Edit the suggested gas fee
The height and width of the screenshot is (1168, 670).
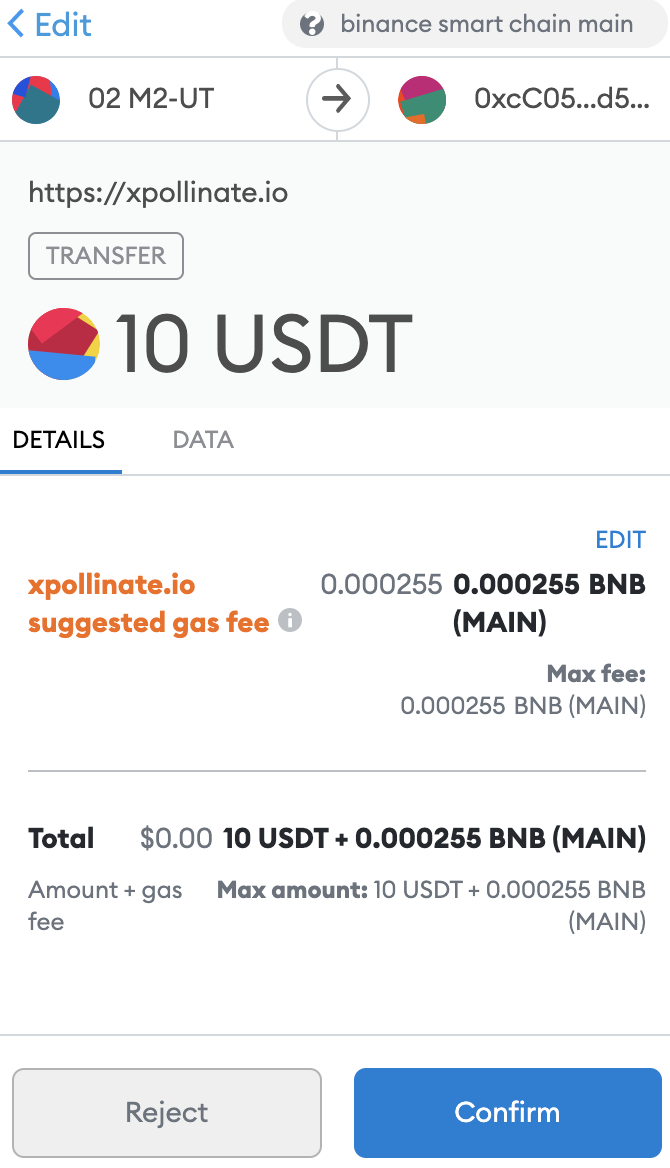click(620, 540)
